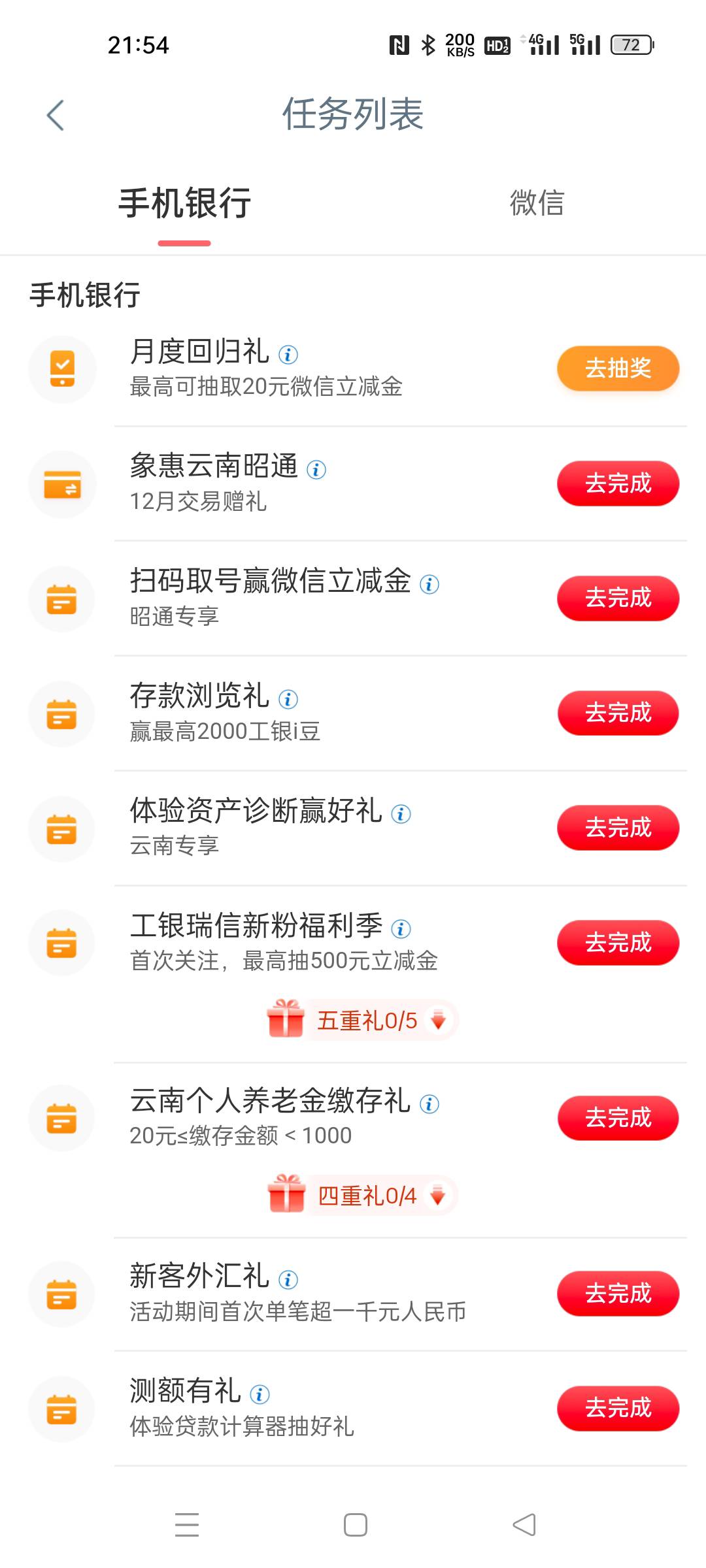Select the 手机银行 tab
The width and height of the screenshot is (706, 1568).
click(x=184, y=203)
